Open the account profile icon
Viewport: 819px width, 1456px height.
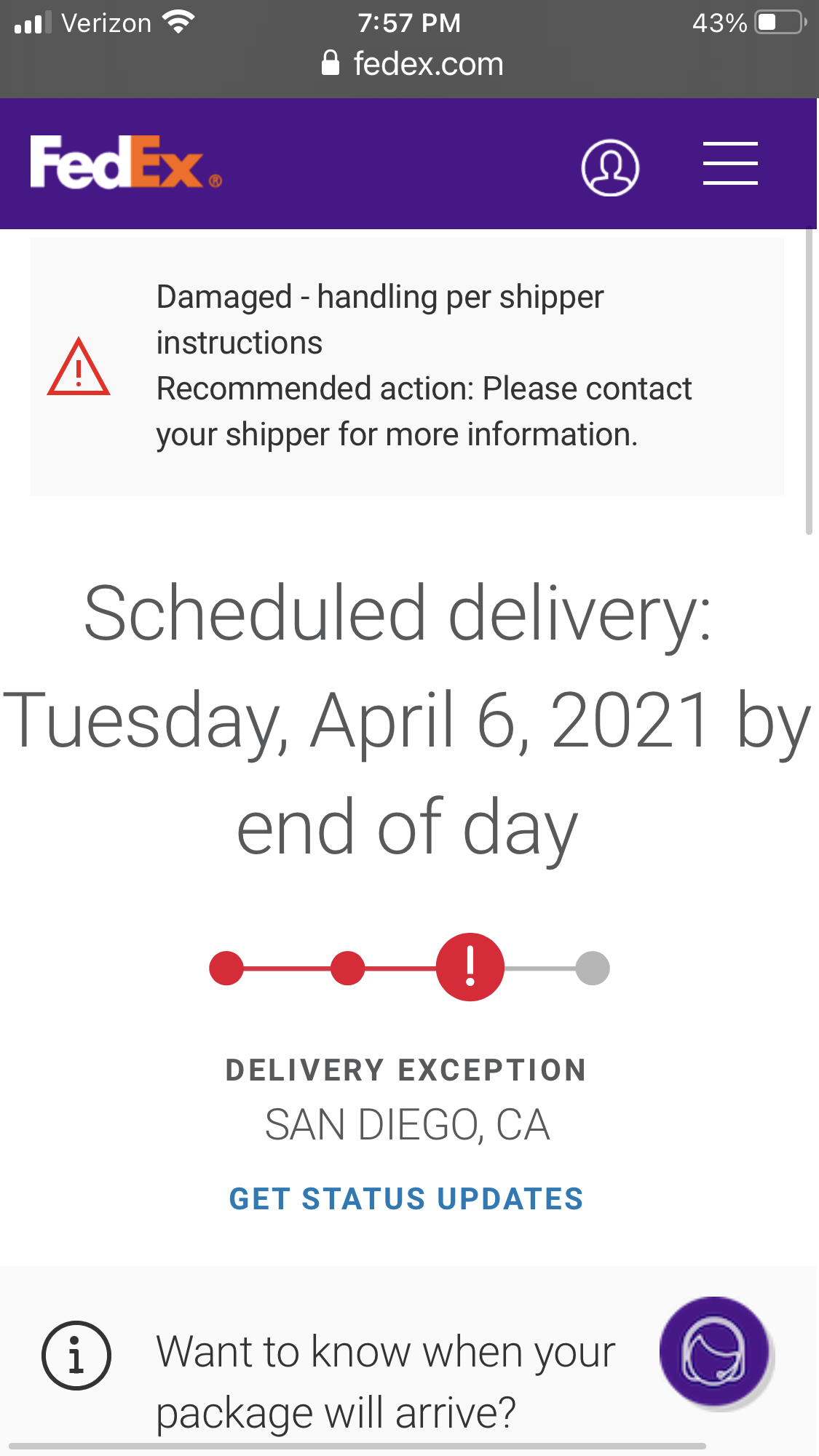610,167
